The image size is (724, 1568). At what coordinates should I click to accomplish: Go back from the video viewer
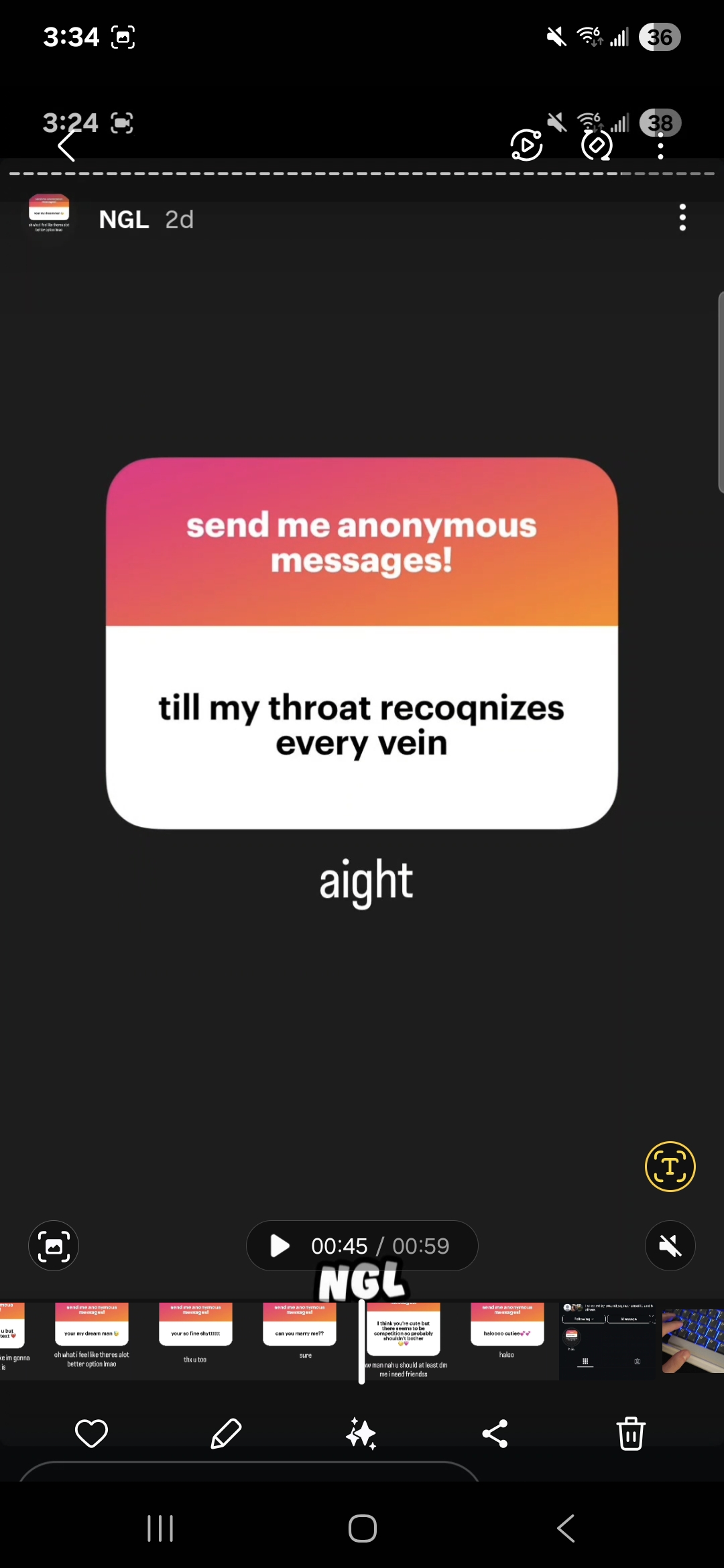coord(66,145)
